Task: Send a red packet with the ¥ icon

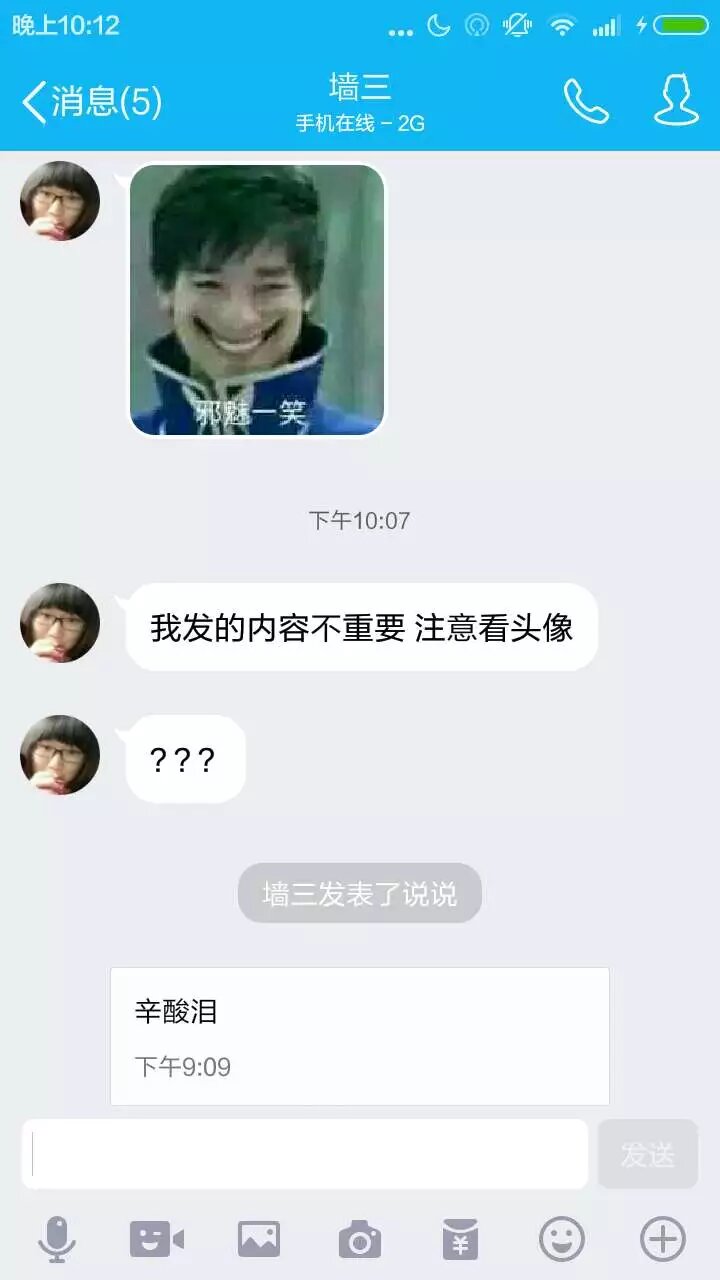Action: coord(461,1240)
